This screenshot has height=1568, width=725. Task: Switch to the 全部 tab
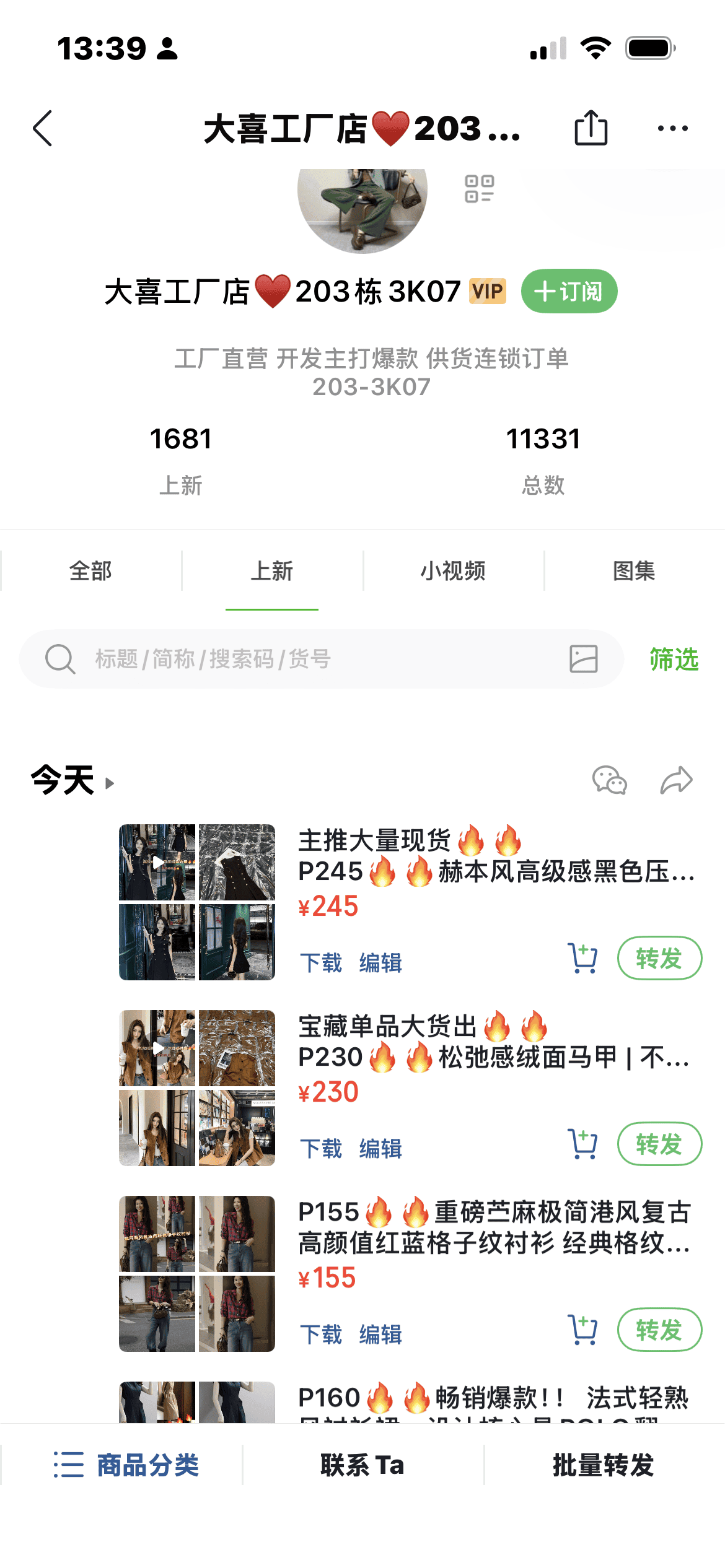point(90,570)
